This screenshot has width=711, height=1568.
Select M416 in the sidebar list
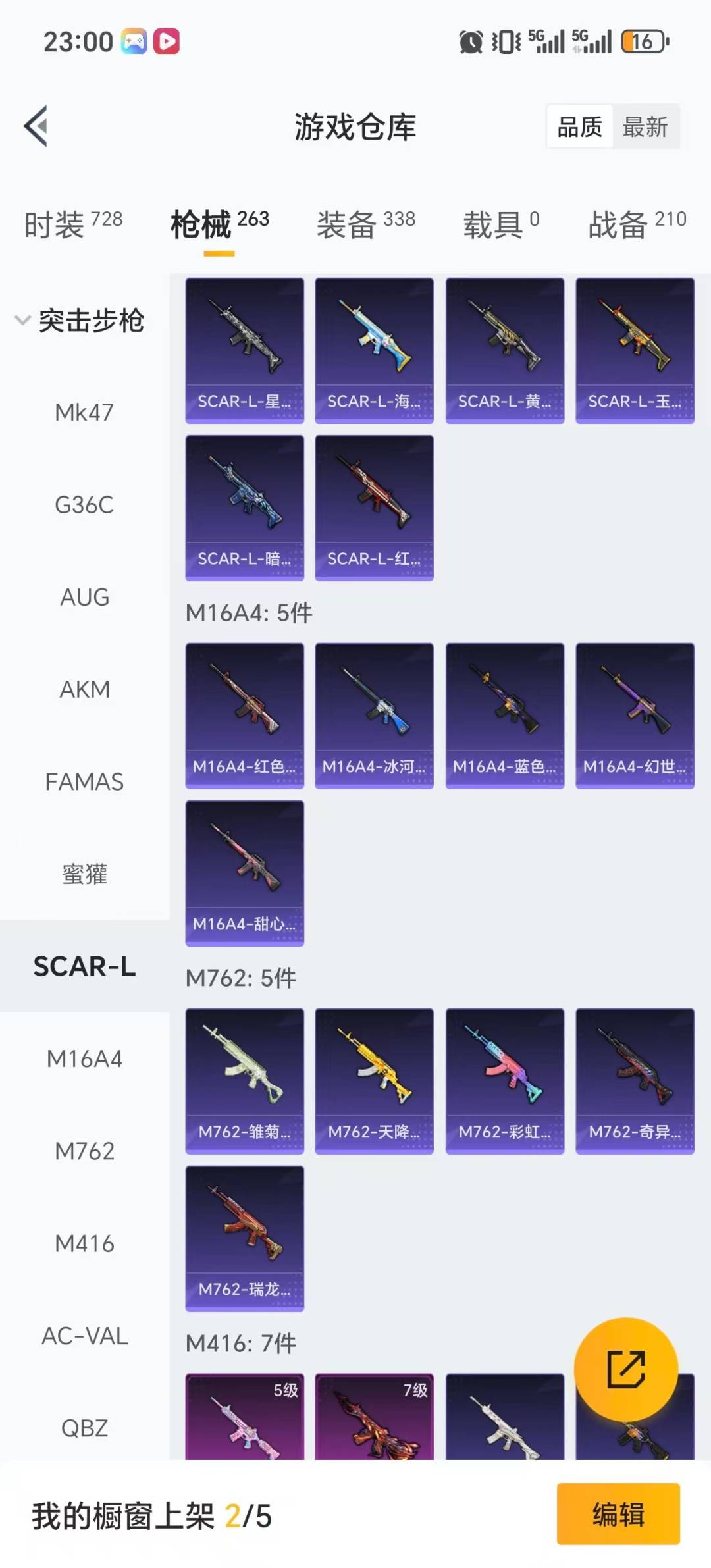[x=84, y=1243]
